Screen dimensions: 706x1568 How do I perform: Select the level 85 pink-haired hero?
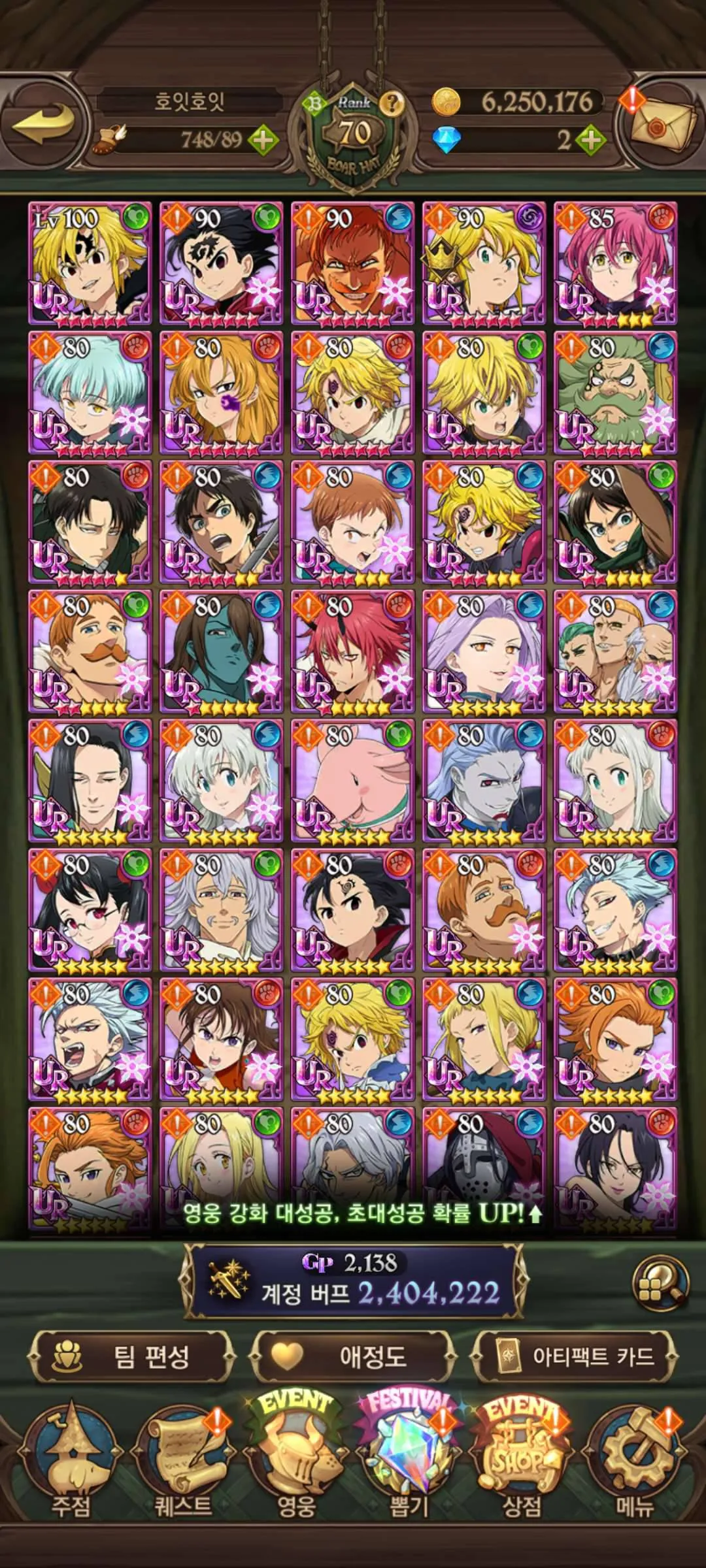pos(615,263)
